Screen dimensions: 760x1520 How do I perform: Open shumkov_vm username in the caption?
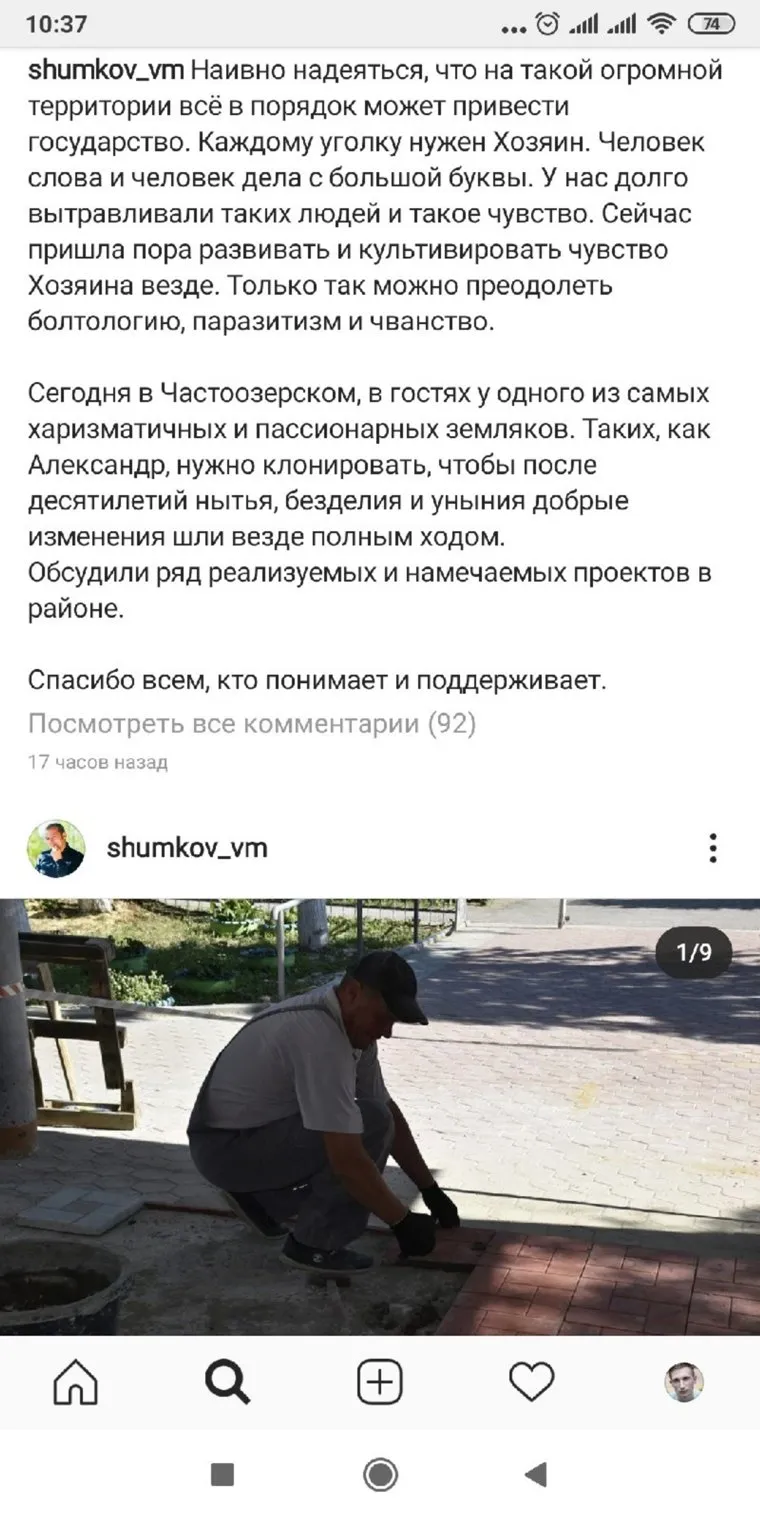pos(105,72)
